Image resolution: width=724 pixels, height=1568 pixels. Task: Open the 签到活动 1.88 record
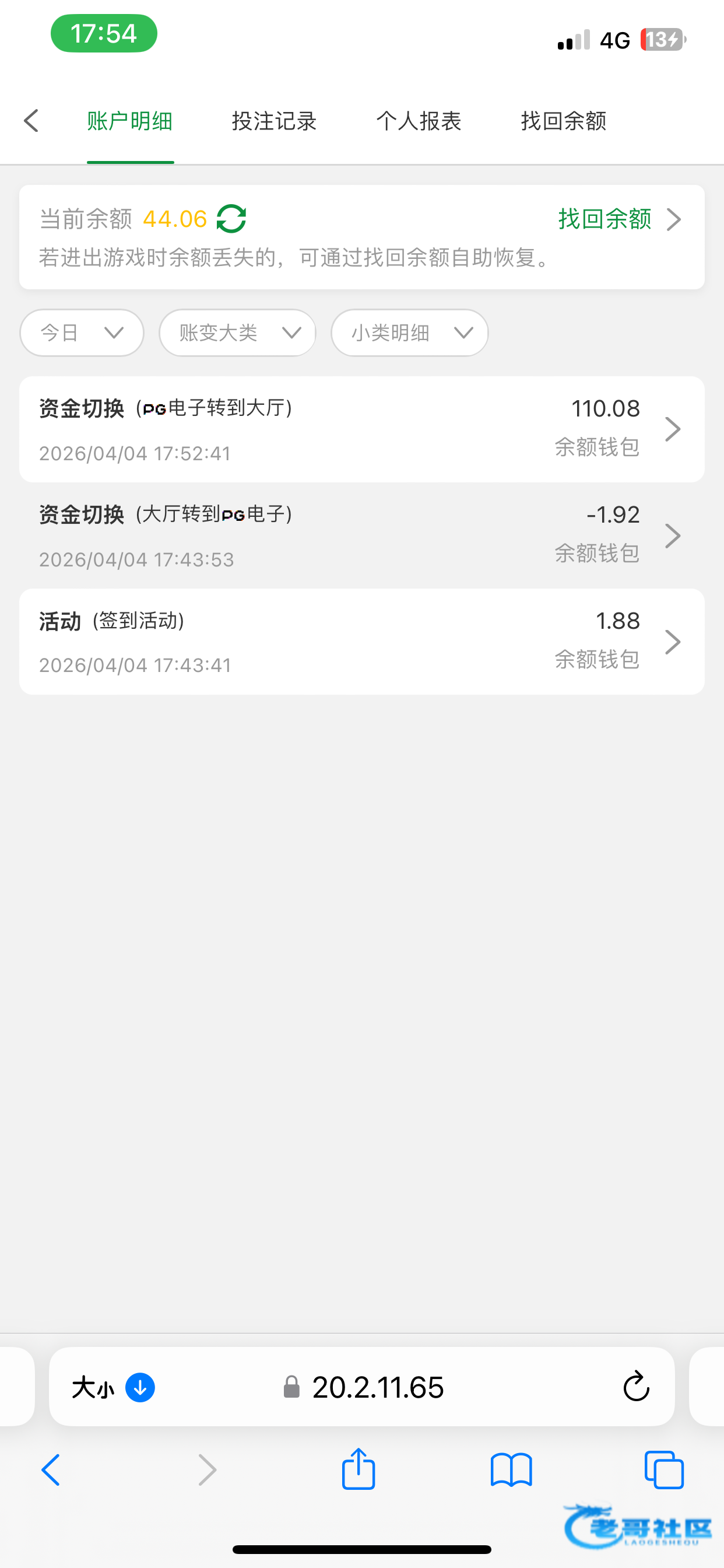click(361, 642)
